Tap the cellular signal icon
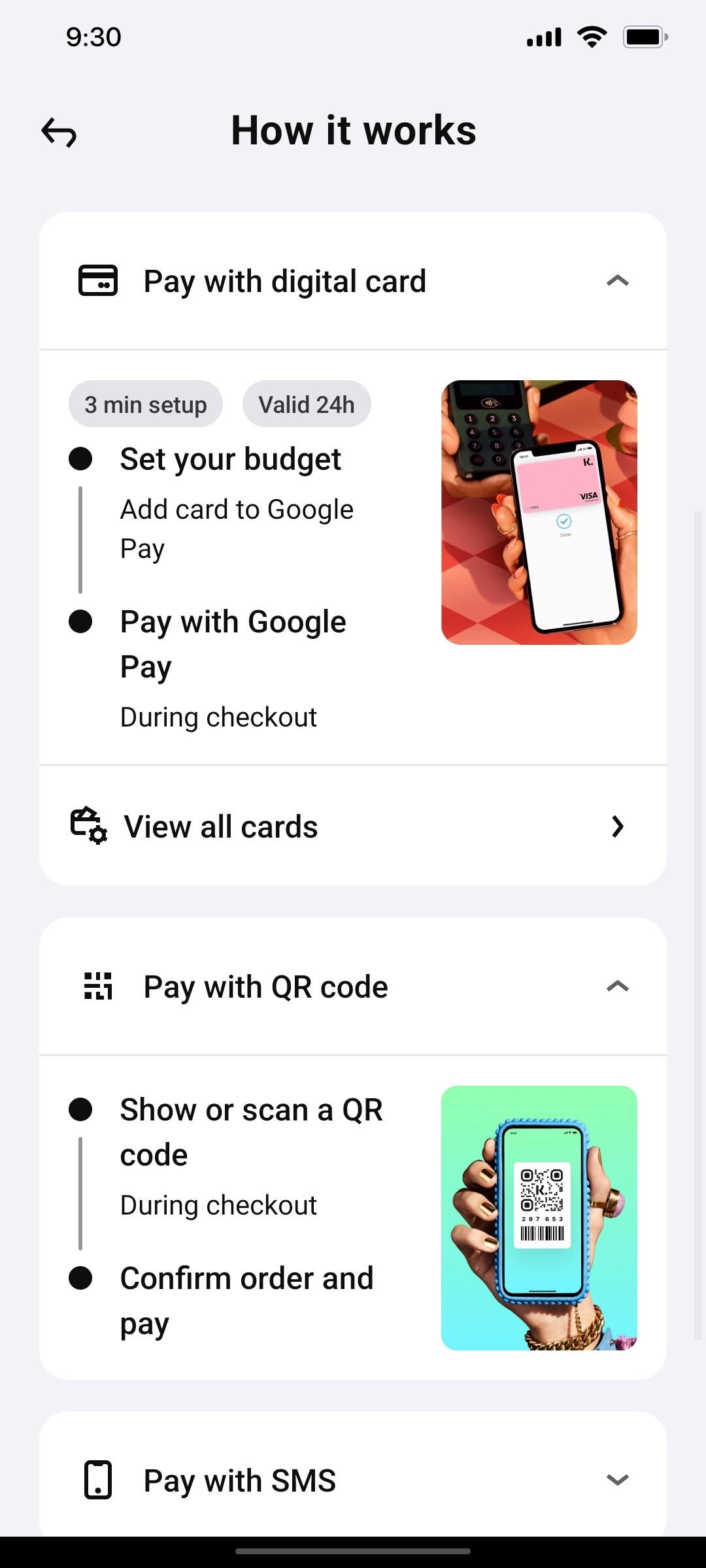 543,37
